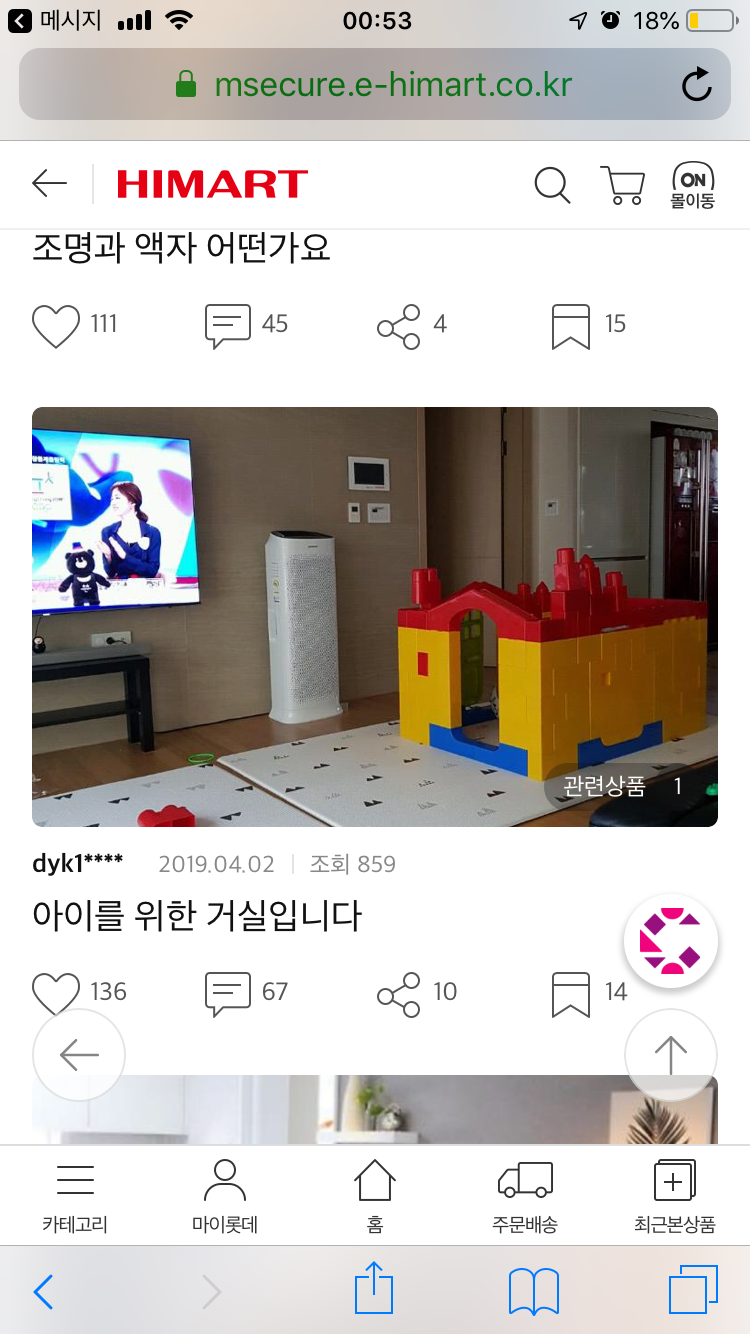The width and height of the screenshot is (750, 1334).
Task: Tap the pink floating round button
Action: [x=671, y=941]
